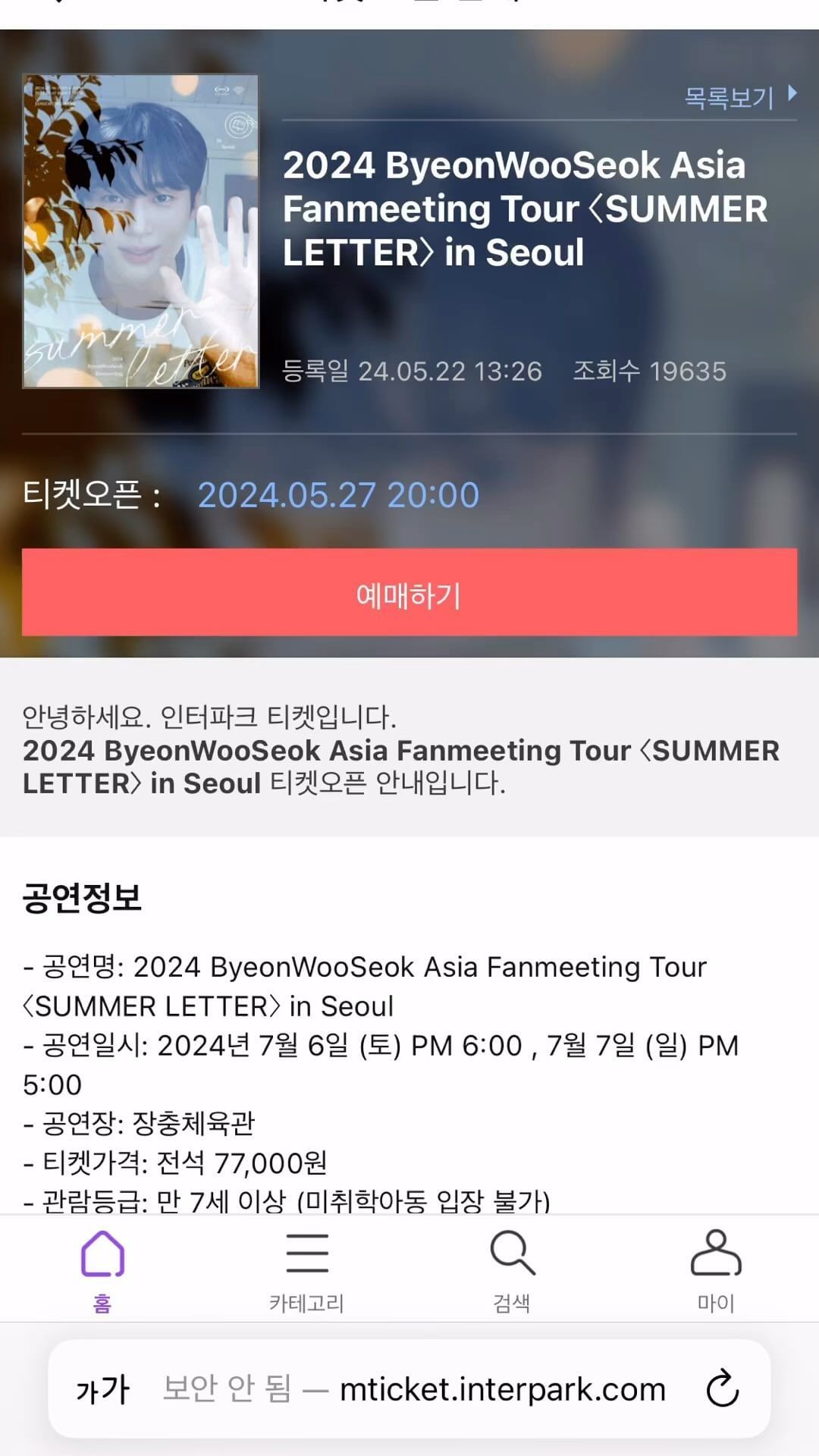This screenshot has width=819, height=1456.
Task: Tap the mticket.interpark.com address bar
Action: (x=414, y=1389)
